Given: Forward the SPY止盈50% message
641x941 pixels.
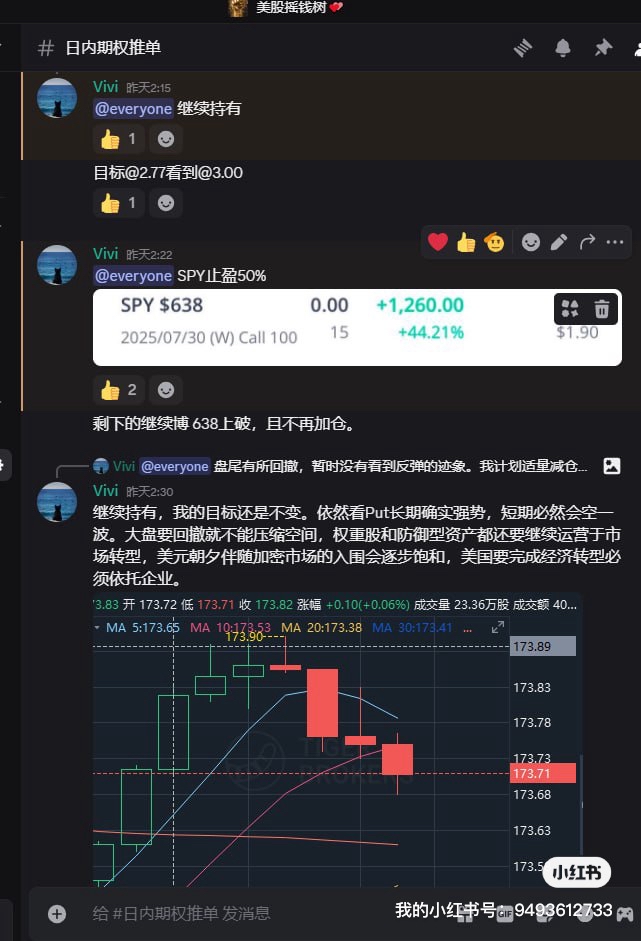Looking at the screenshot, I should point(587,241).
